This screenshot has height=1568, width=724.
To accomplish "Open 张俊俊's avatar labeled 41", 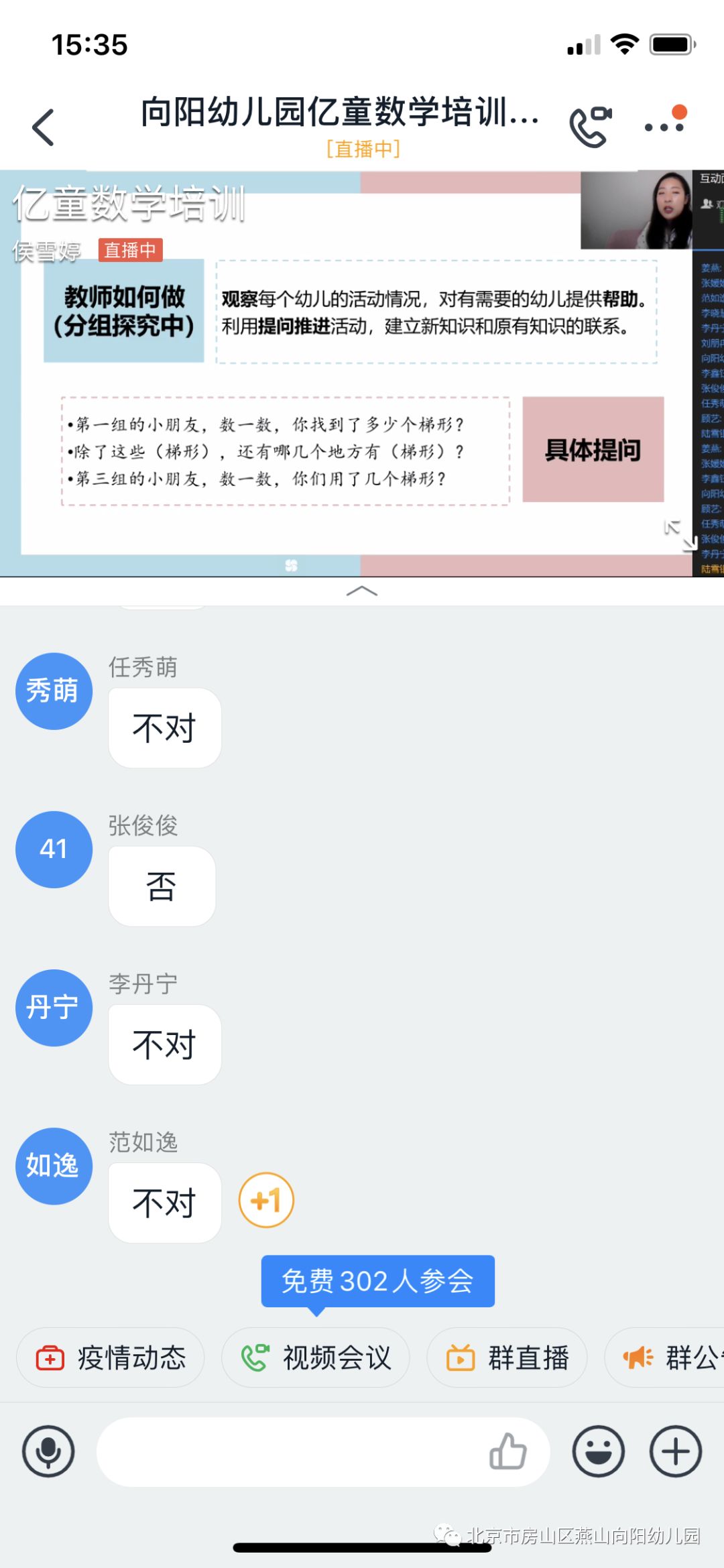I will point(54,849).
